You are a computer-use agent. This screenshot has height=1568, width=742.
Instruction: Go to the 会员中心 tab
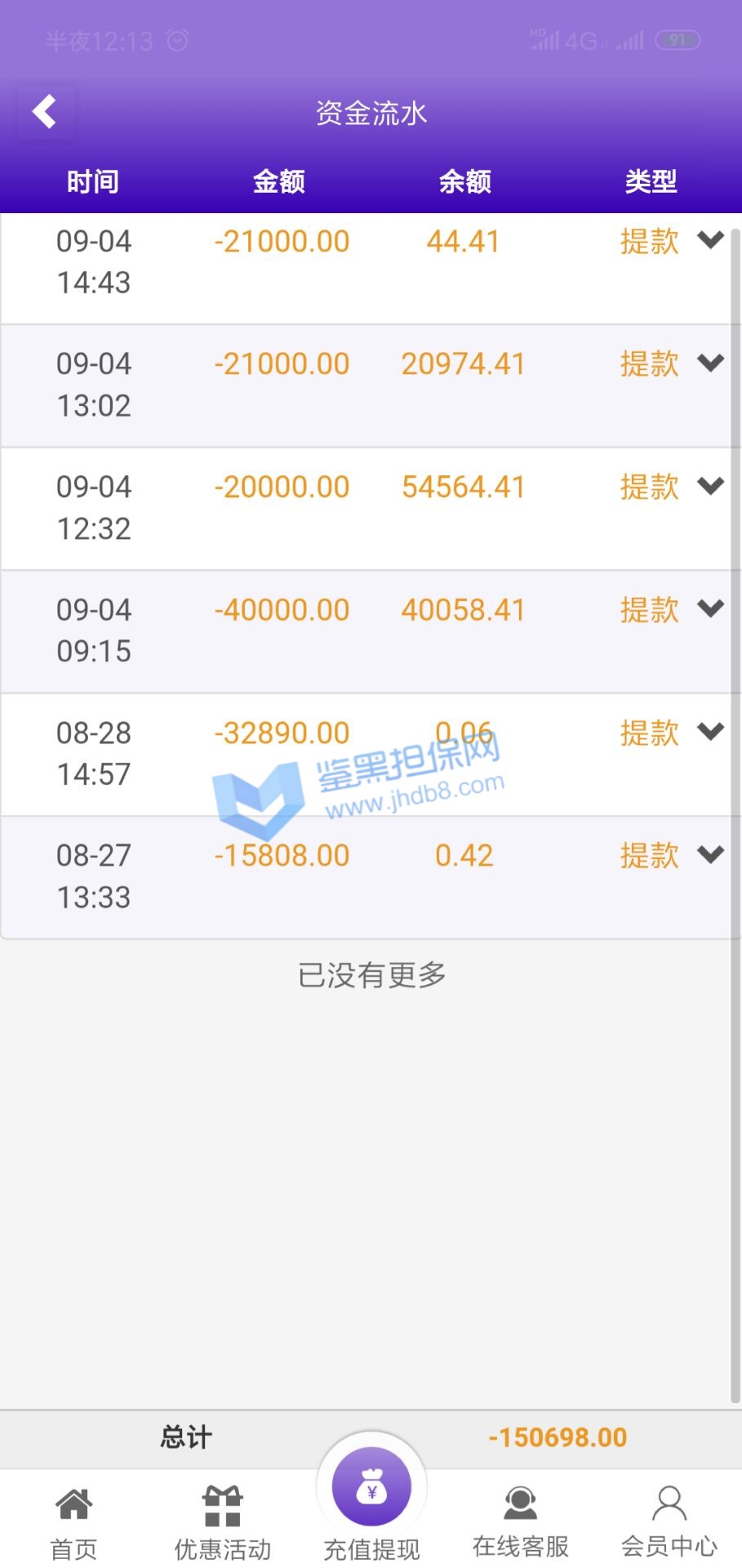click(x=669, y=1522)
